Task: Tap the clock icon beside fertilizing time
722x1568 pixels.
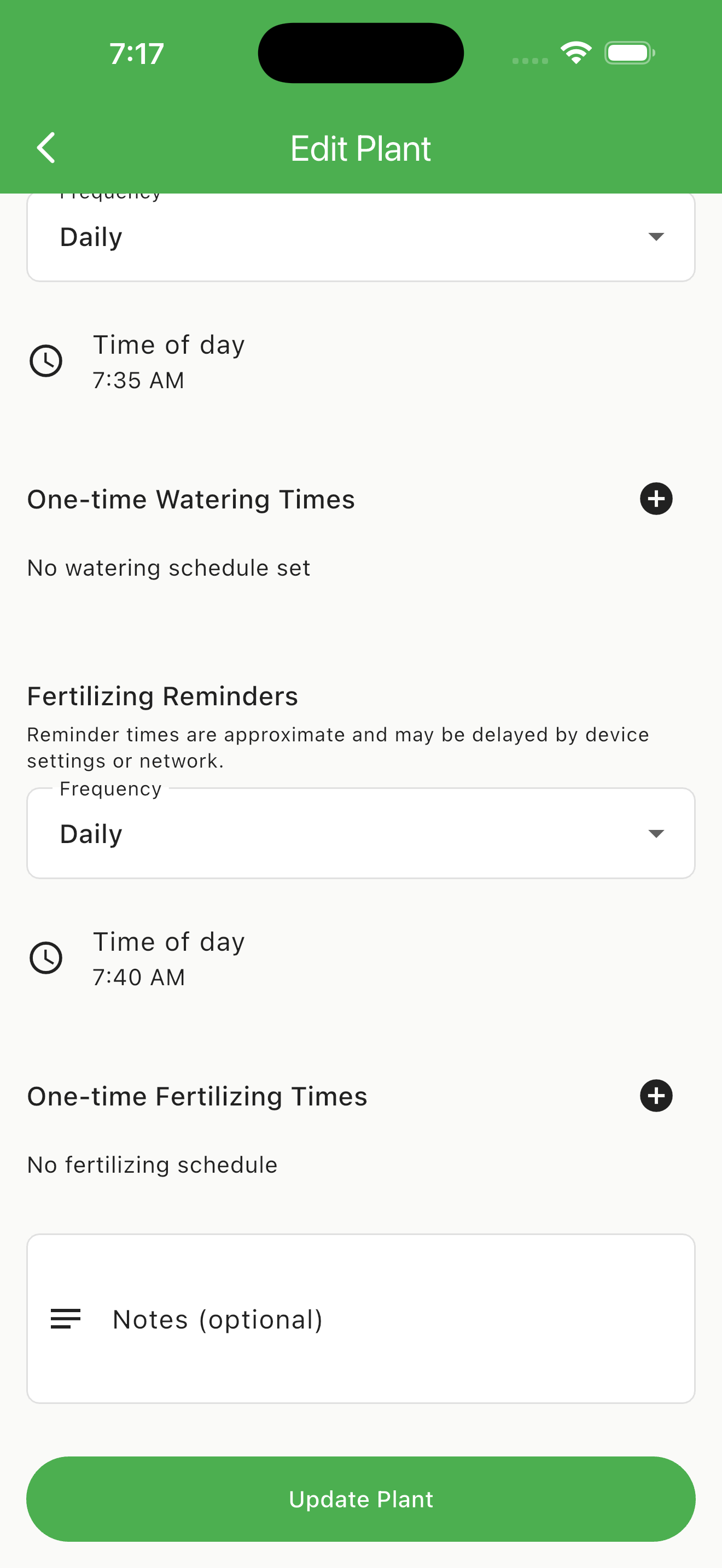Action: point(46,957)
